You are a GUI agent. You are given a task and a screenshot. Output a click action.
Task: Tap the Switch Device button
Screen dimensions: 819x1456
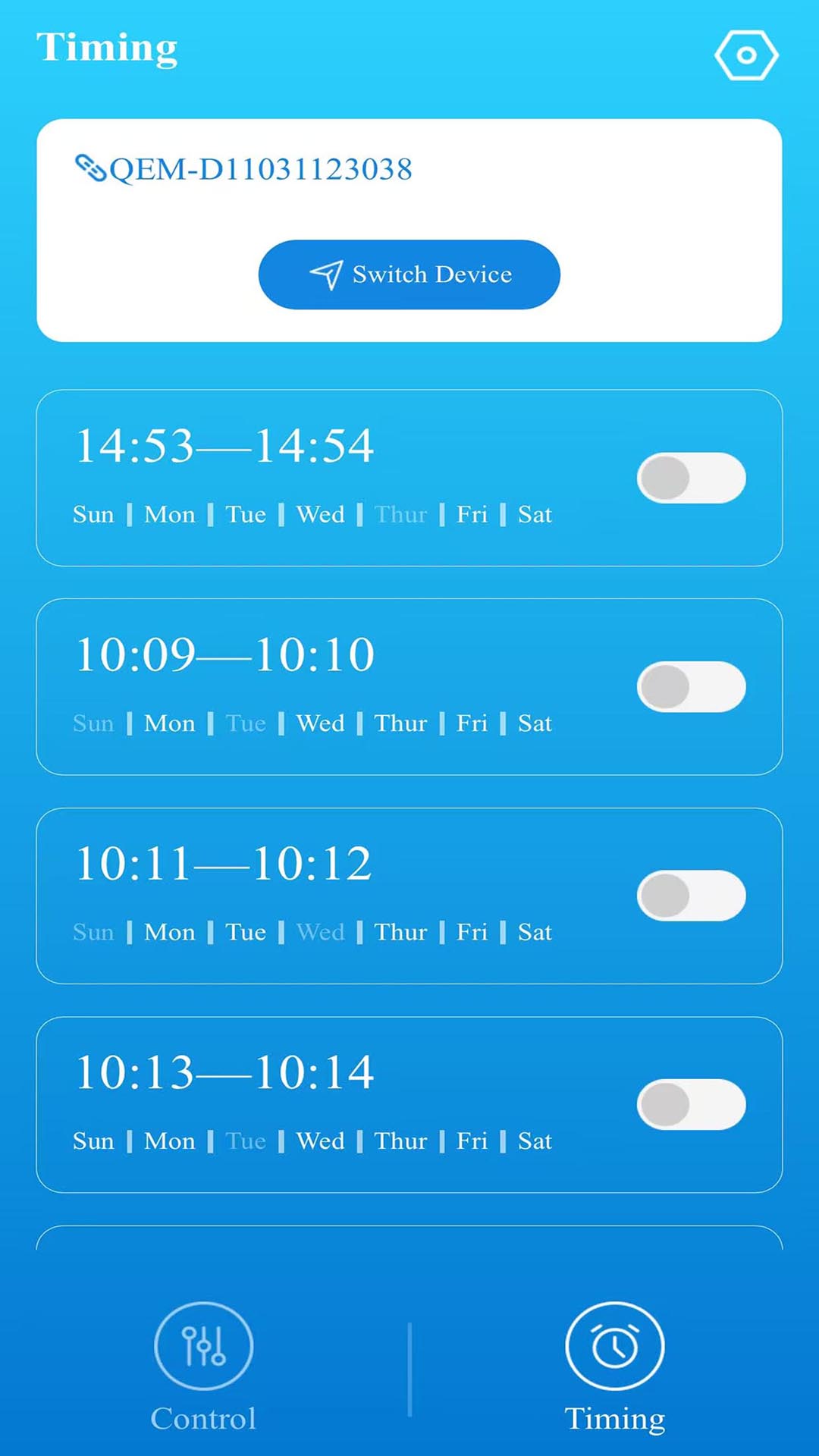(x=409, y=275)
